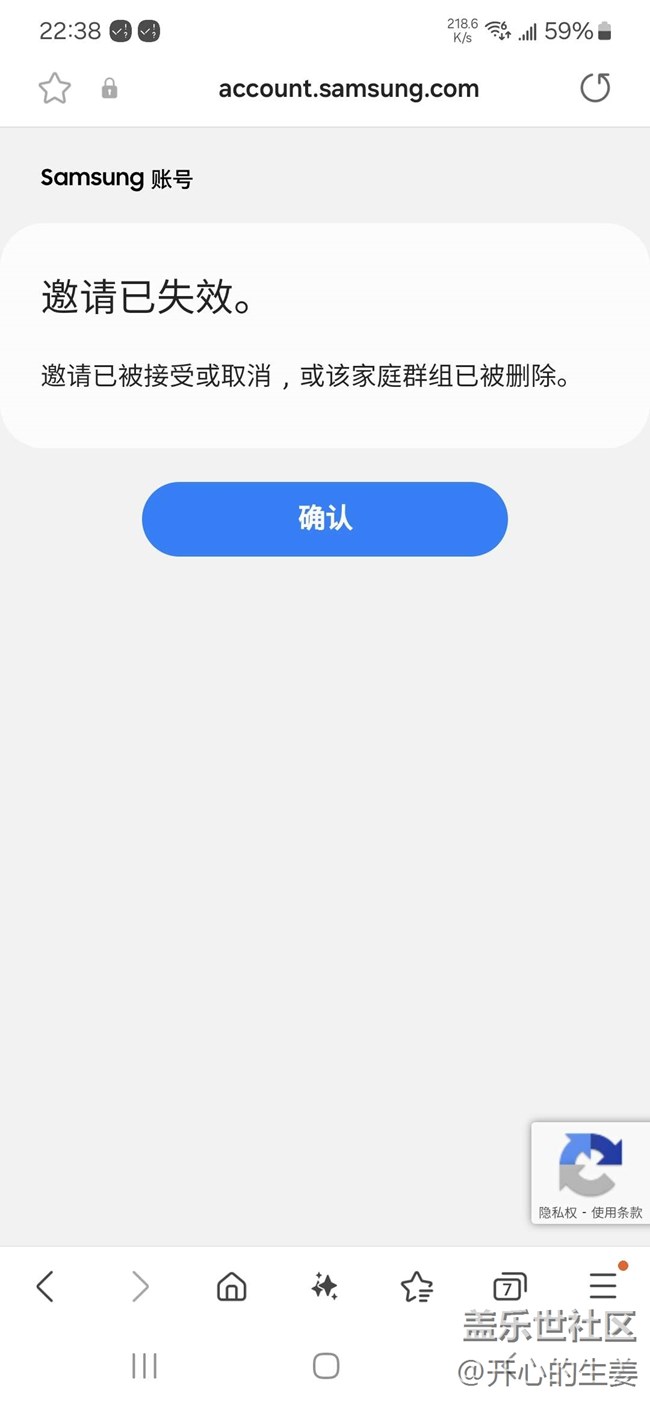Bookmark this page with the star icon
This screenshot has height=1408, width=650.
(x=55, y=89)
